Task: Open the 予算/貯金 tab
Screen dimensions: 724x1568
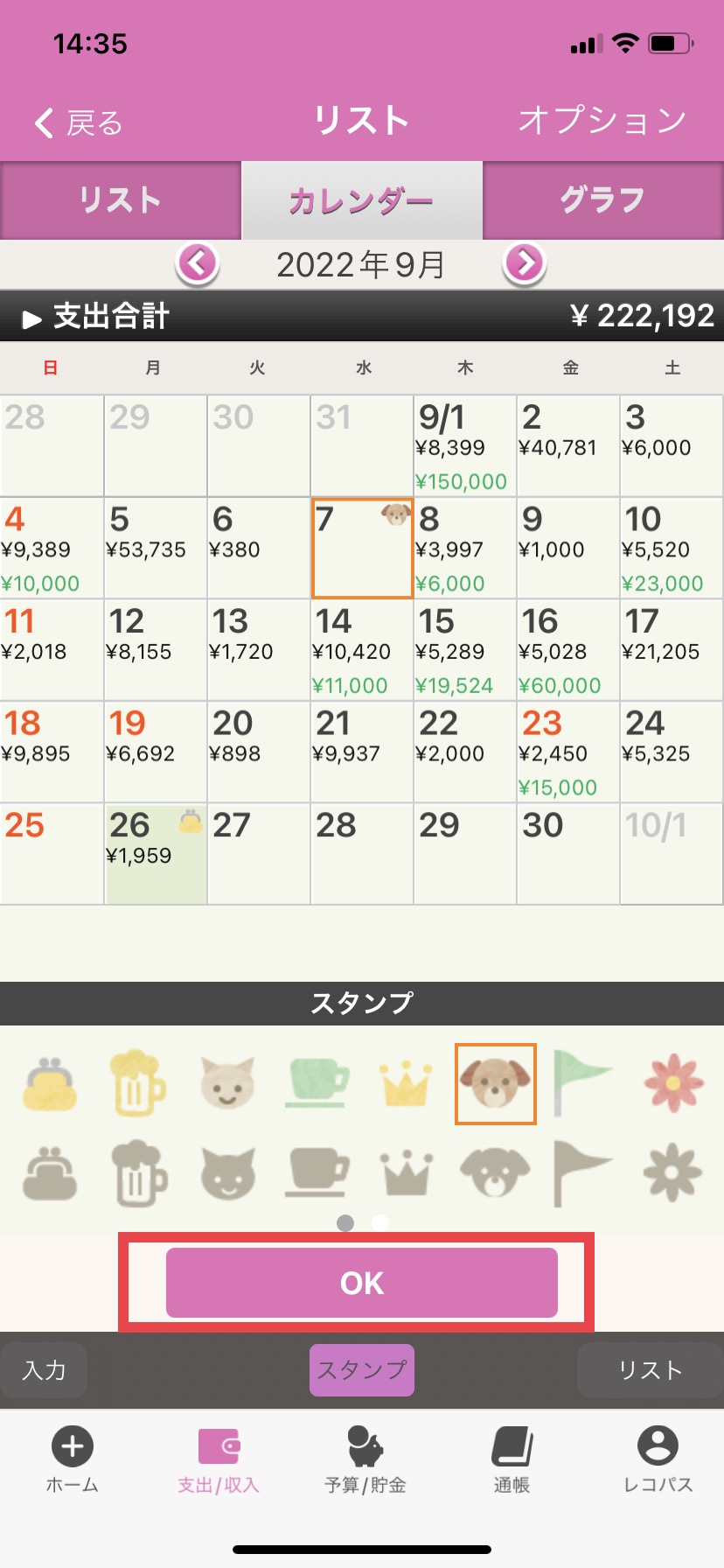Action: [365, 1459]
